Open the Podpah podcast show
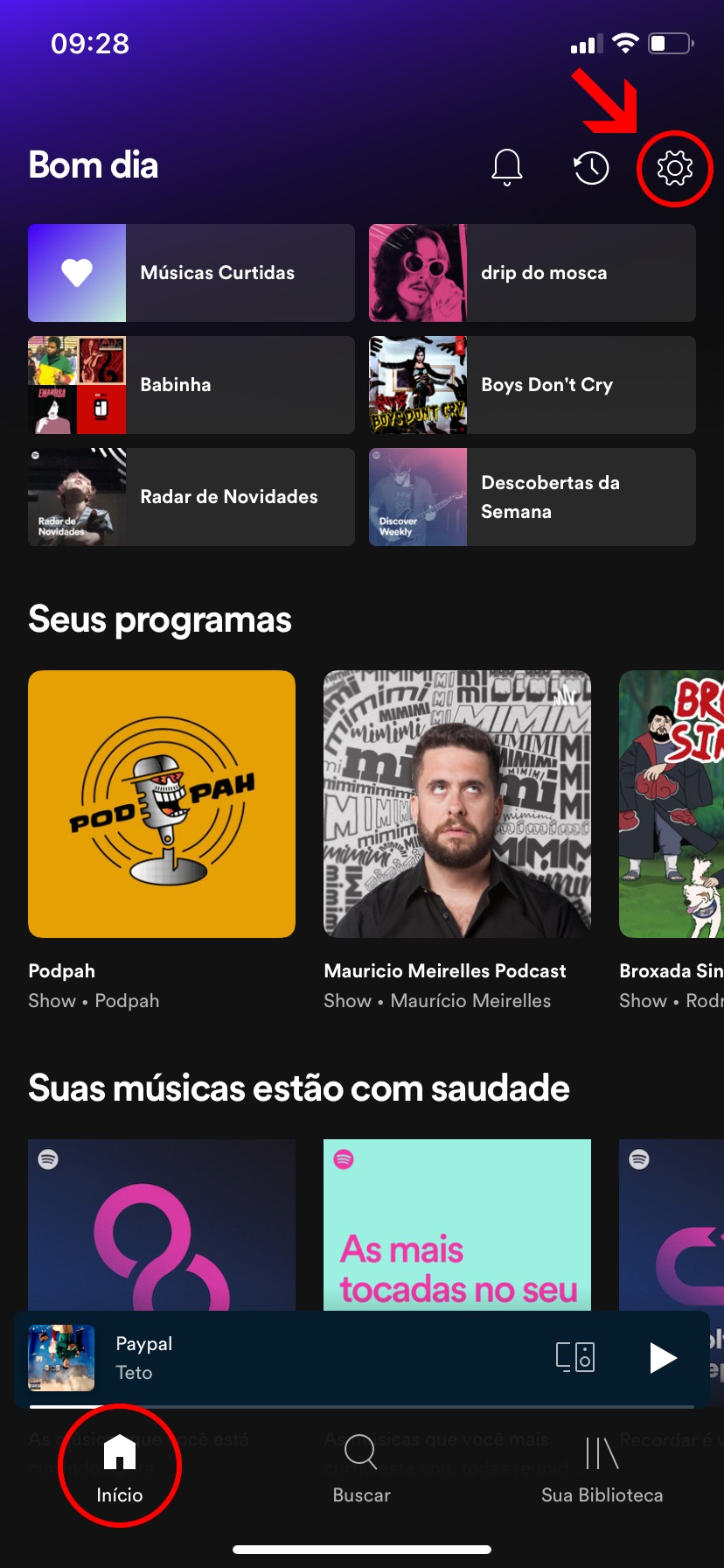 (162, 804)
